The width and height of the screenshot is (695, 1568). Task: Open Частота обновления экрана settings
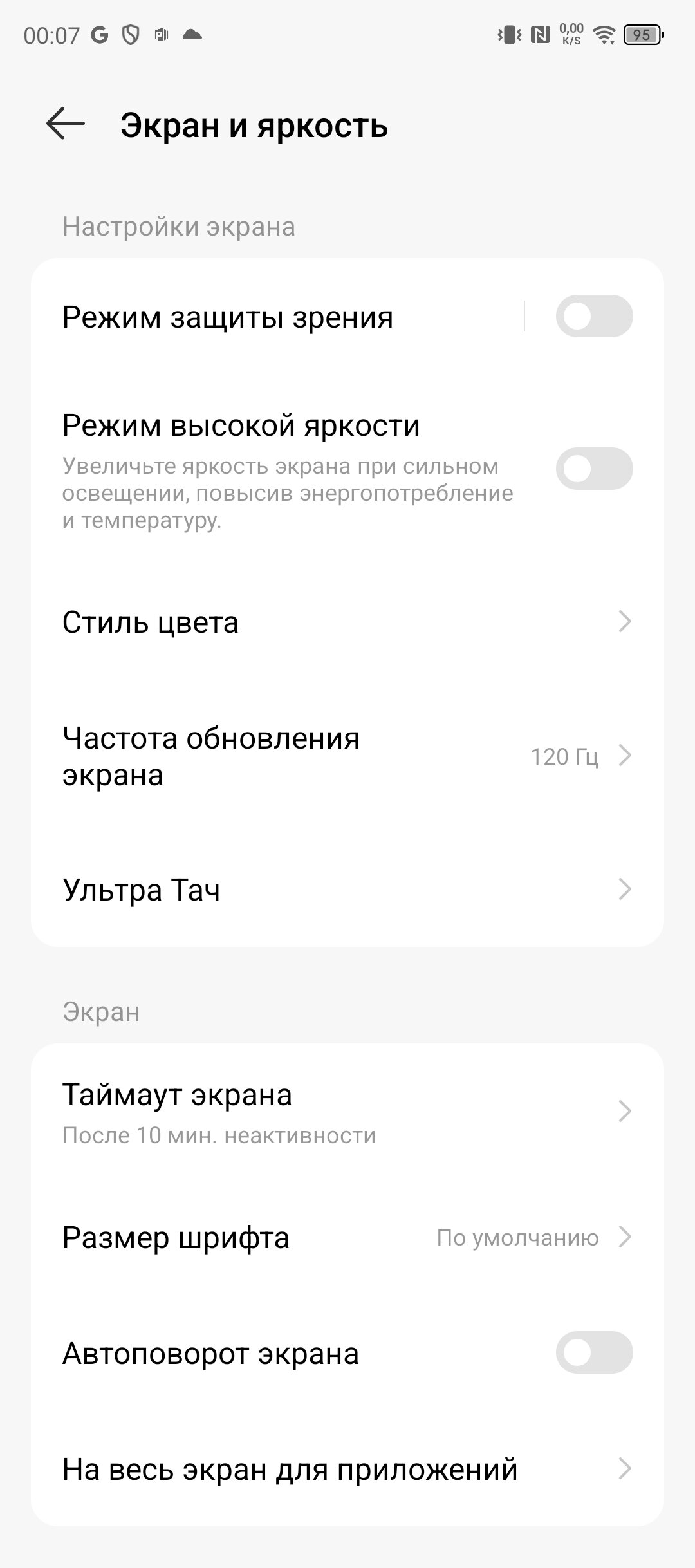pyautogui.click(x=347, y=756)
